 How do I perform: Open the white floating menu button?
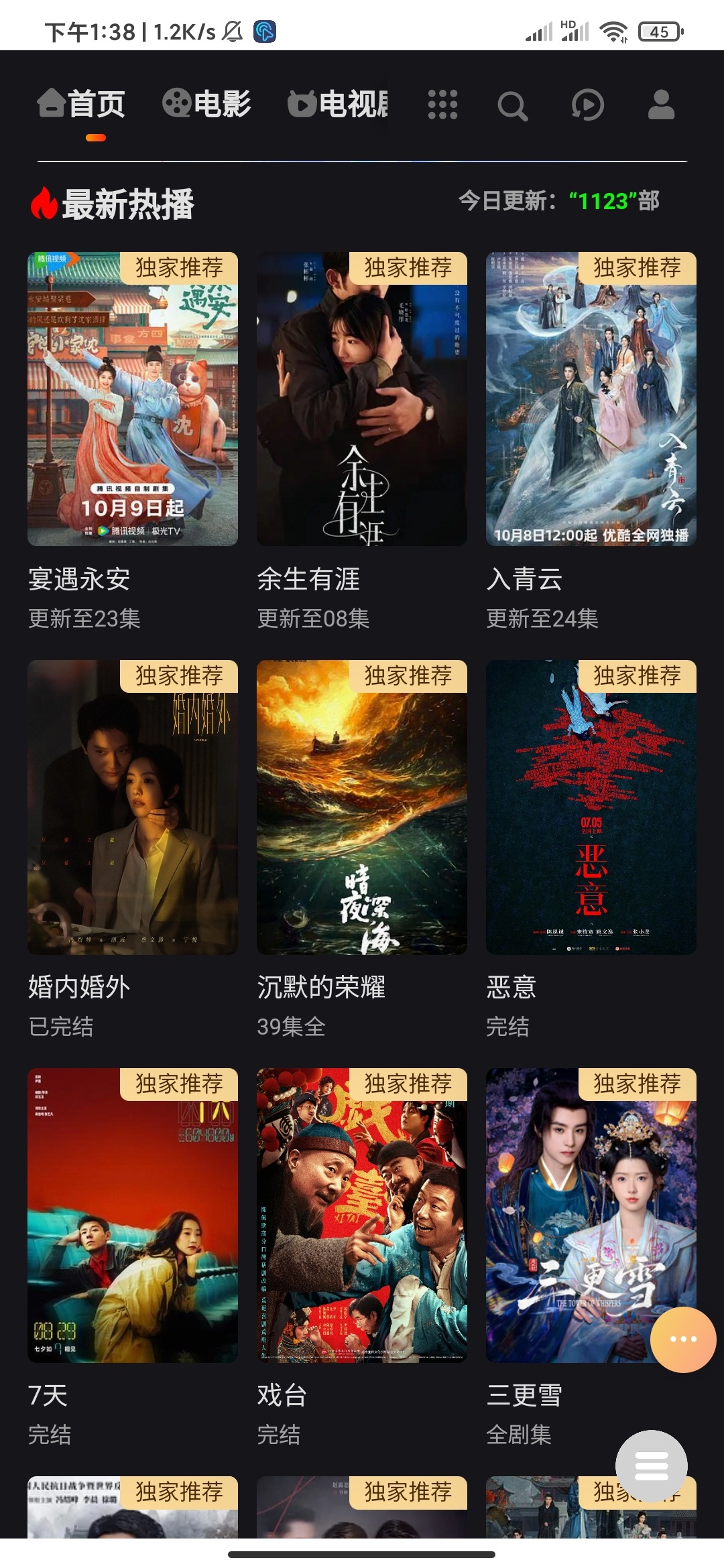[652, 1467]
